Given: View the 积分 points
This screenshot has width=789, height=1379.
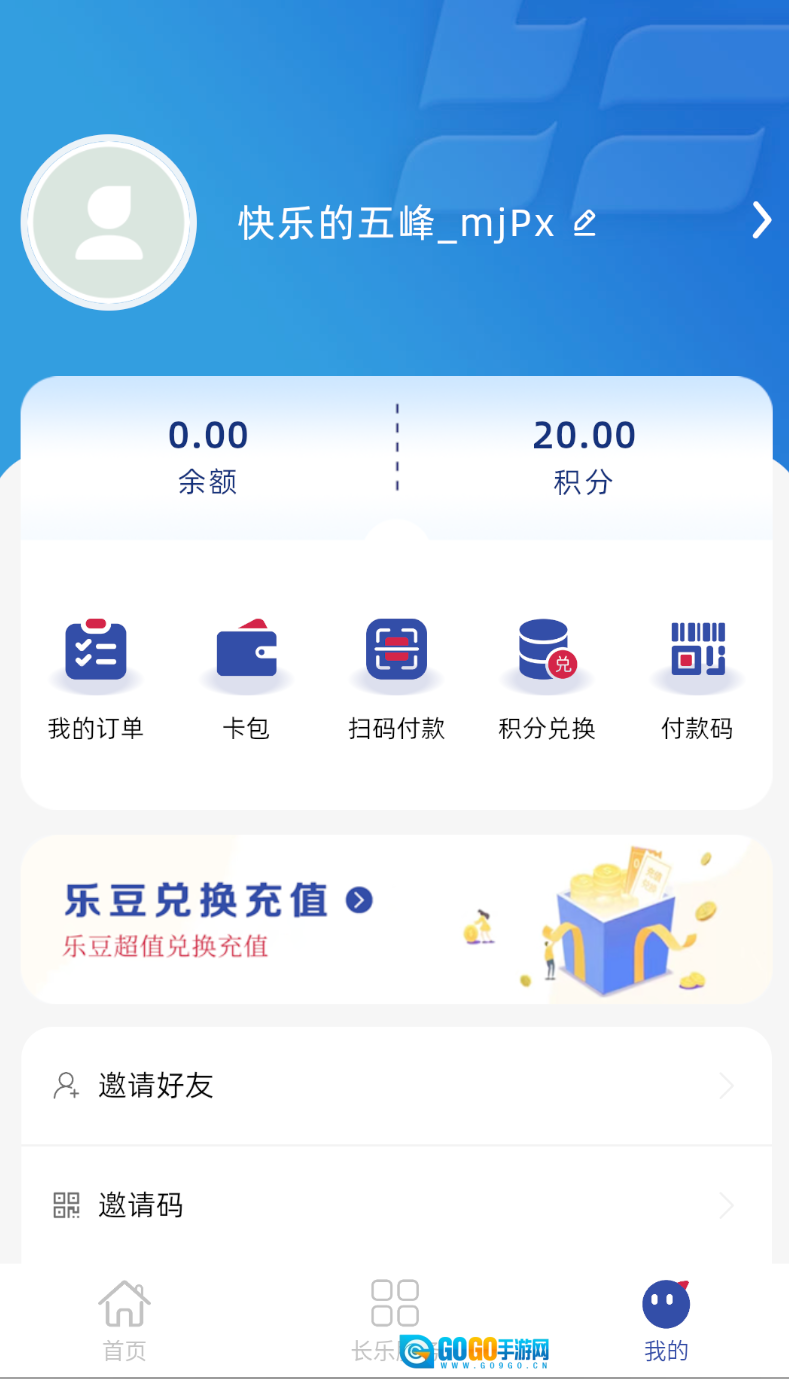Looking at the screenshot, I should click(x=584, y=456).
